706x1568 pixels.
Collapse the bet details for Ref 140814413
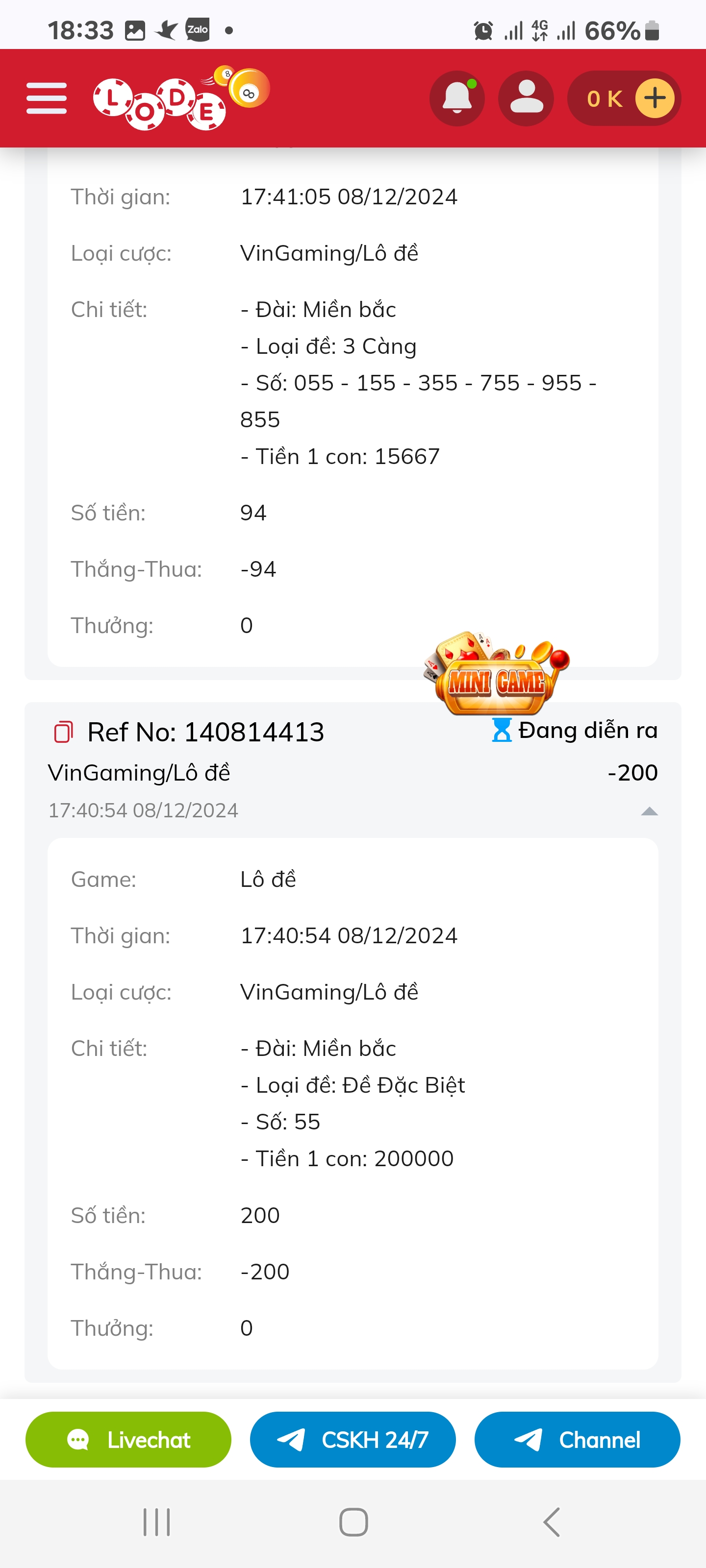coord(649,811)
